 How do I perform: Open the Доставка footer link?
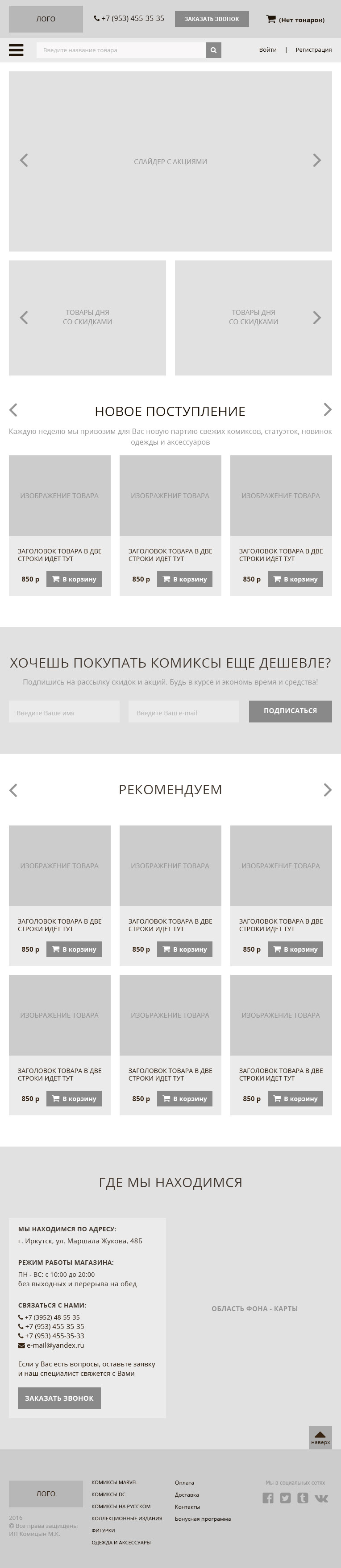186,1494
